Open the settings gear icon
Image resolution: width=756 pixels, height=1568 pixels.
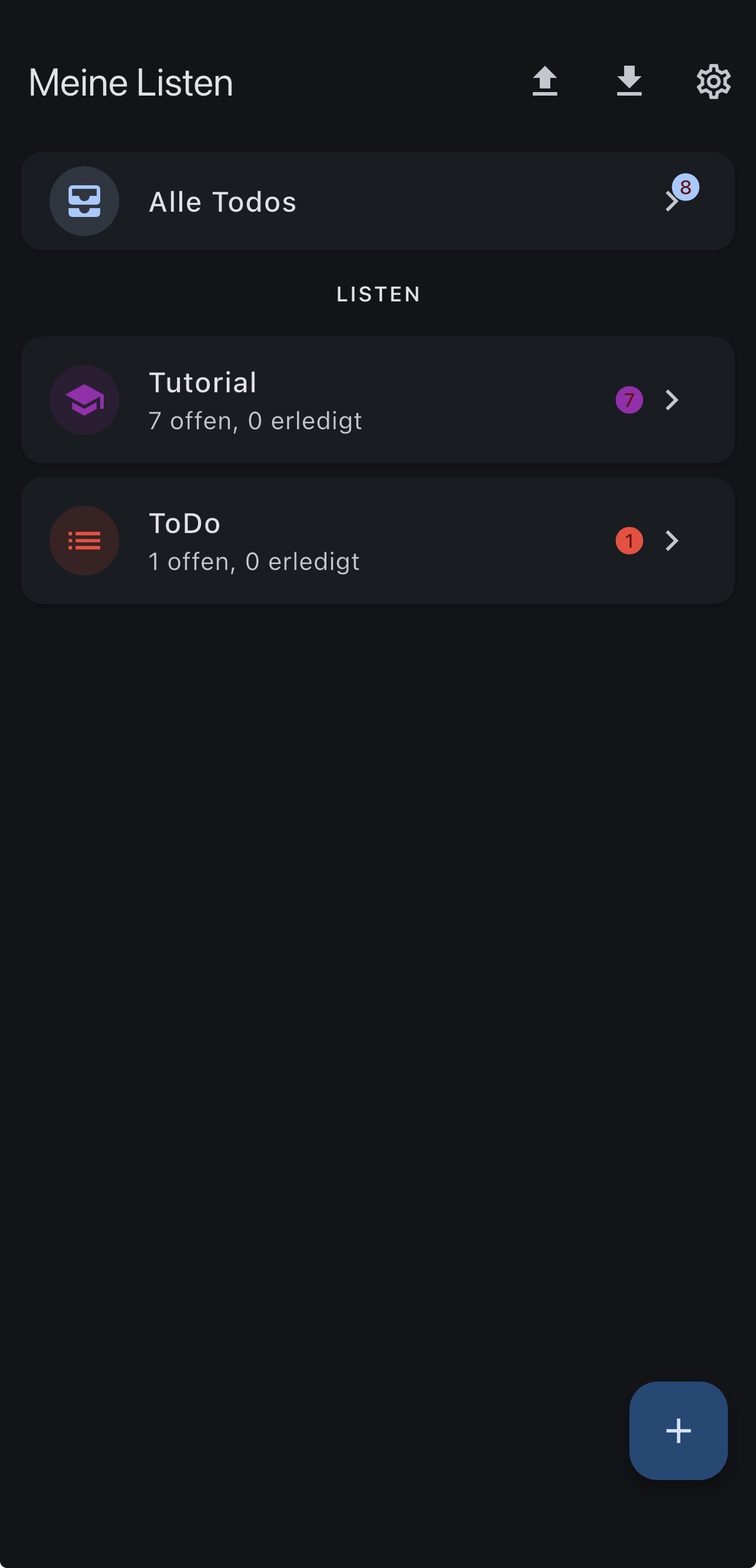(x=713, y=82)
